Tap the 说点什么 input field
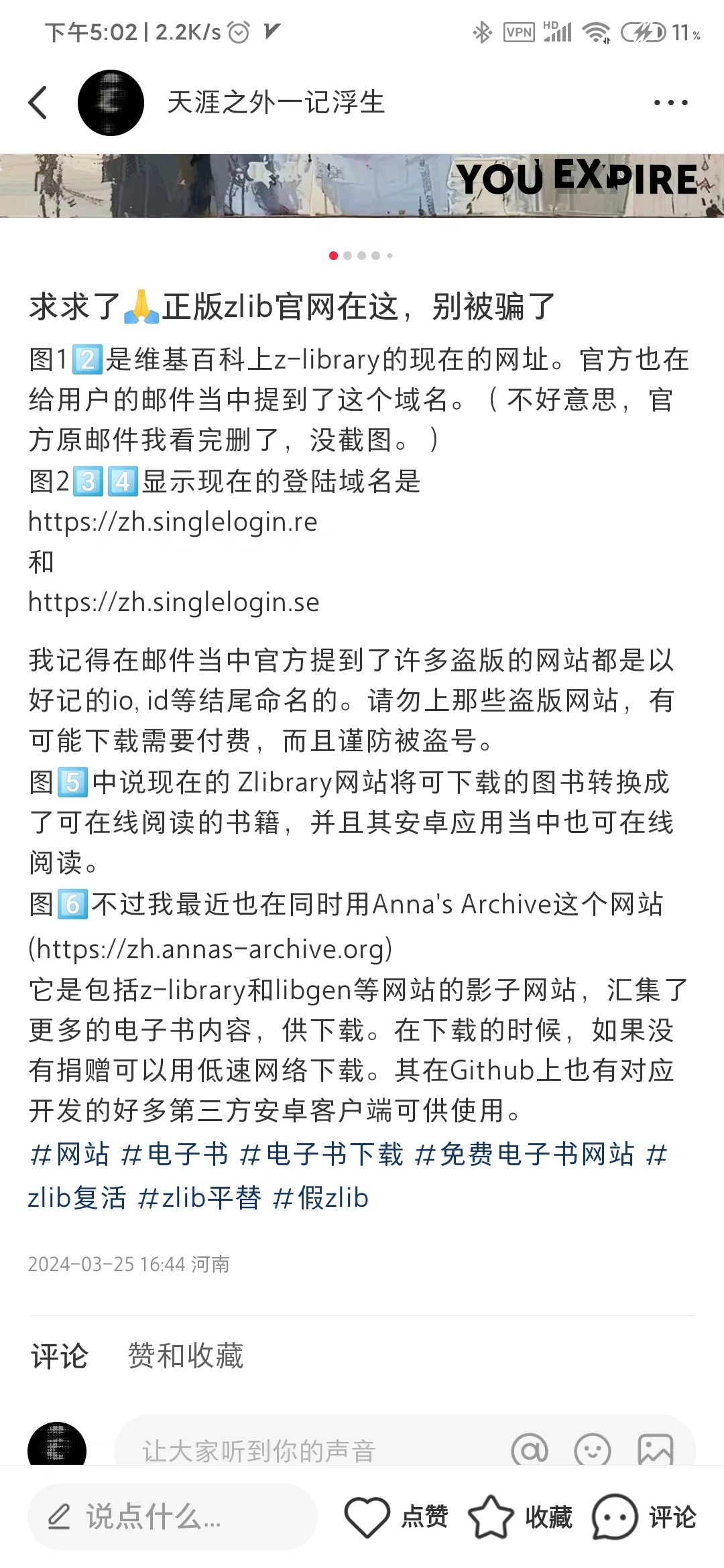 coord(172,1516)
